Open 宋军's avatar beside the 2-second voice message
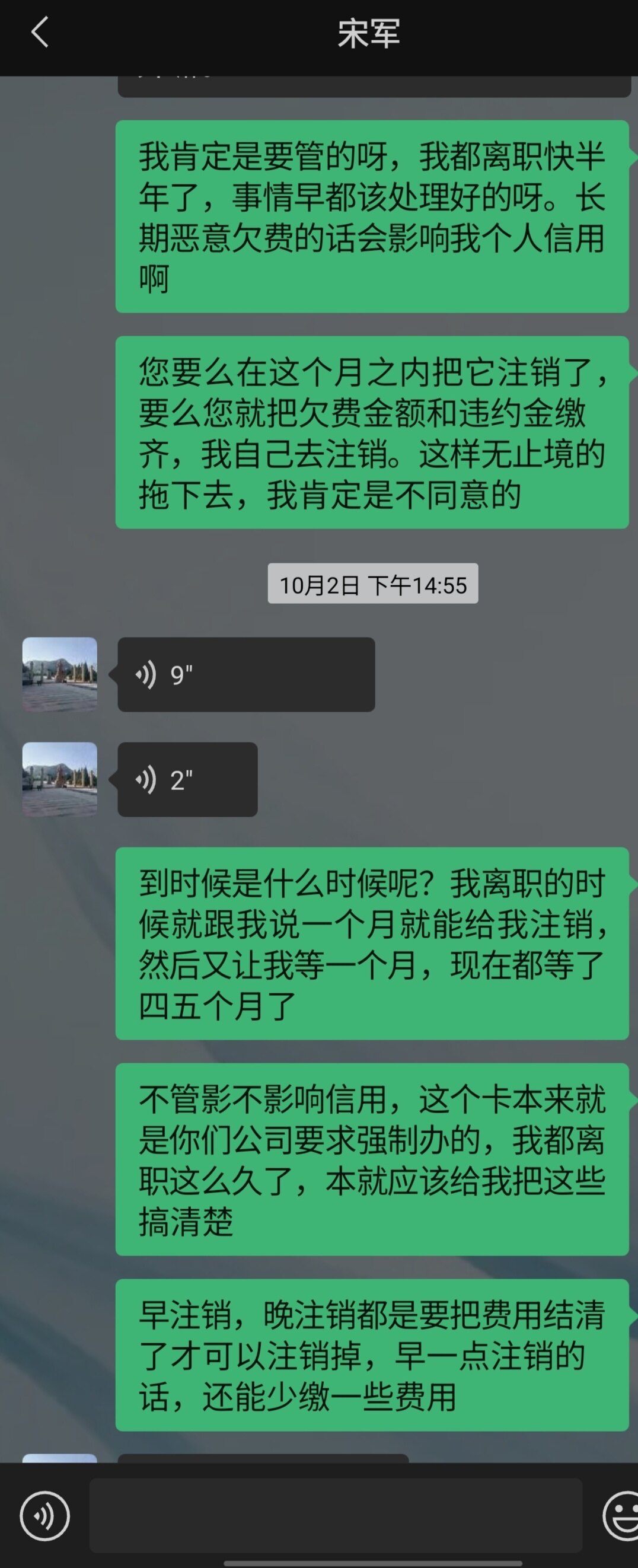Image resolution: width=638 pixels, height=1568 pixels. point(60,779)
